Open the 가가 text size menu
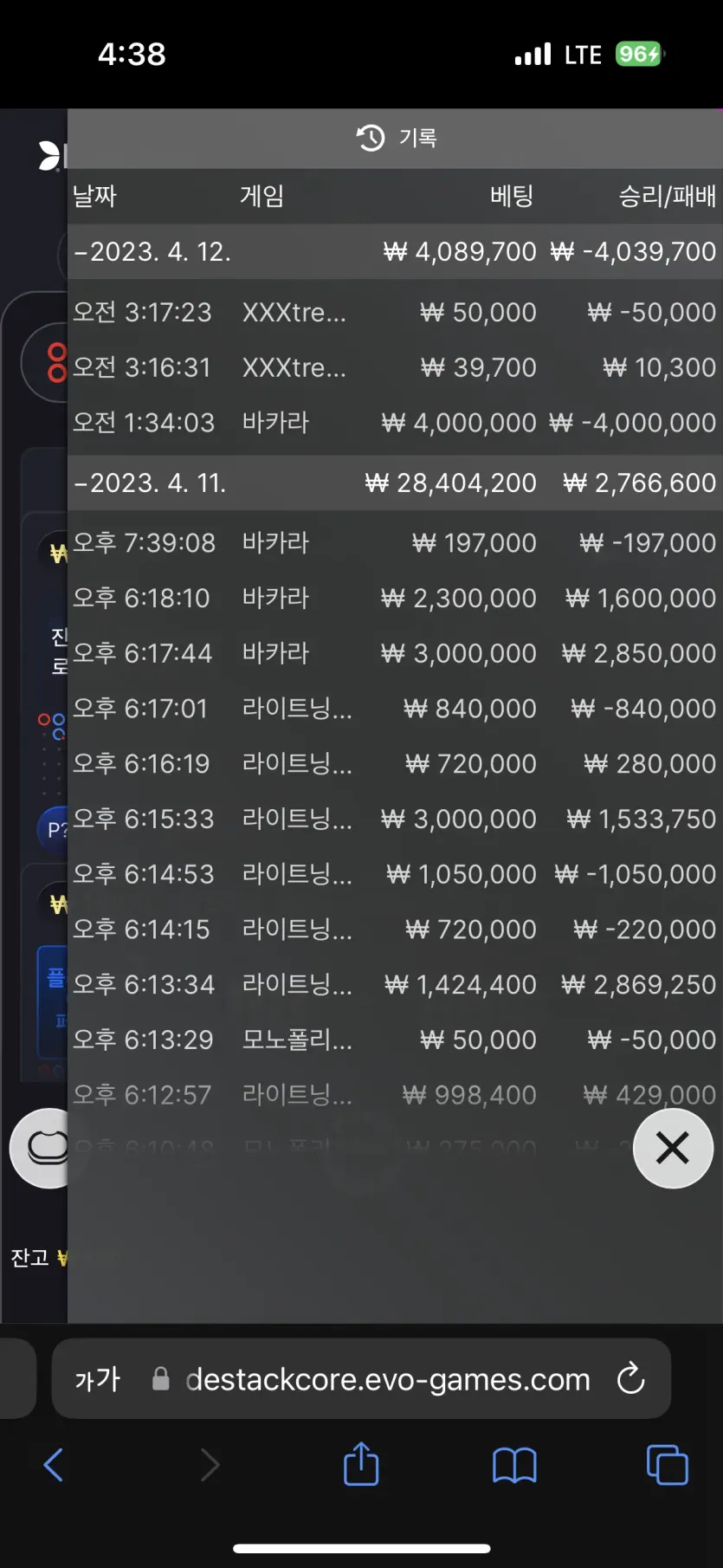Viewport: 723px width, 1568px height. coord(98,1379)
